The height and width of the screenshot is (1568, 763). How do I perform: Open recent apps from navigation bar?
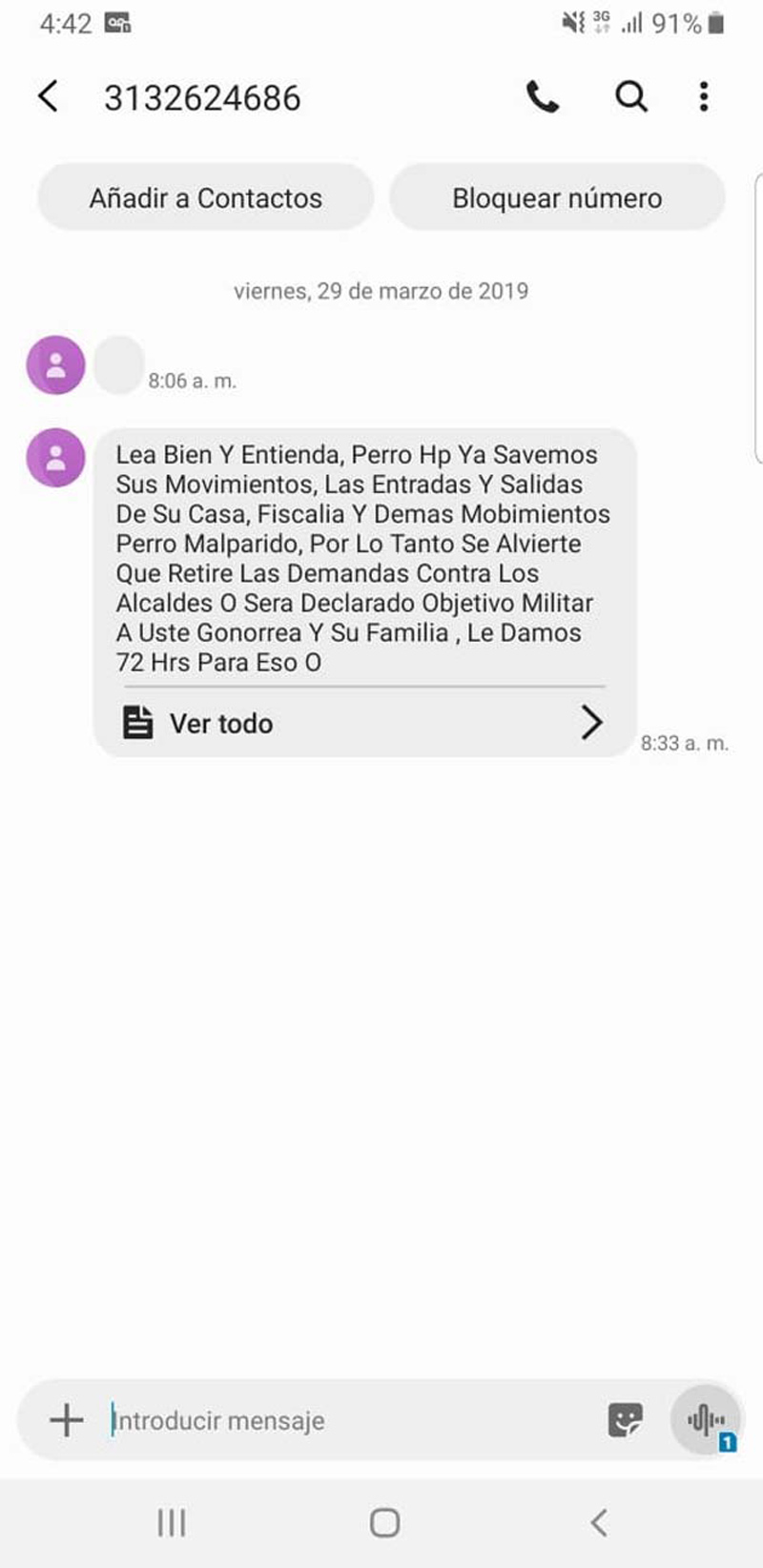(x=172, y=1523)
